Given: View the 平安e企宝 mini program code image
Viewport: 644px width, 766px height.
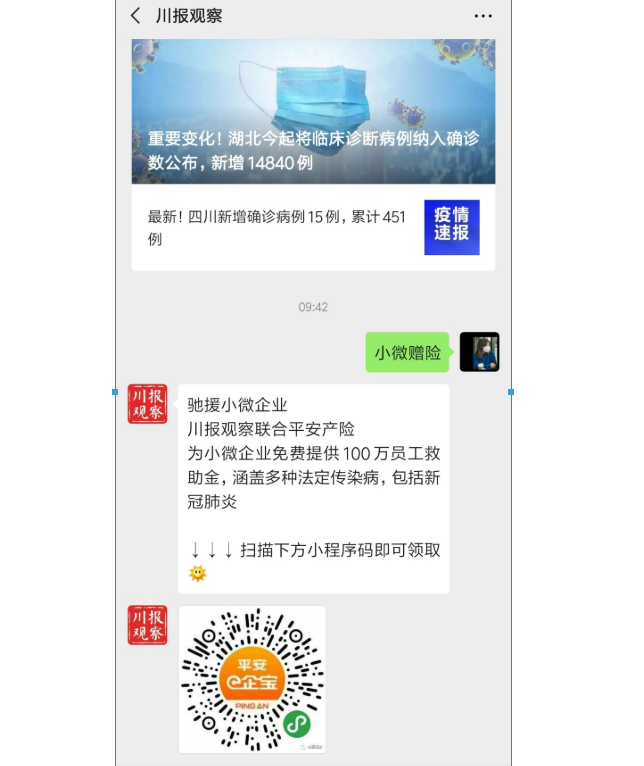Looking at the screenshot, I should point(252,680).
